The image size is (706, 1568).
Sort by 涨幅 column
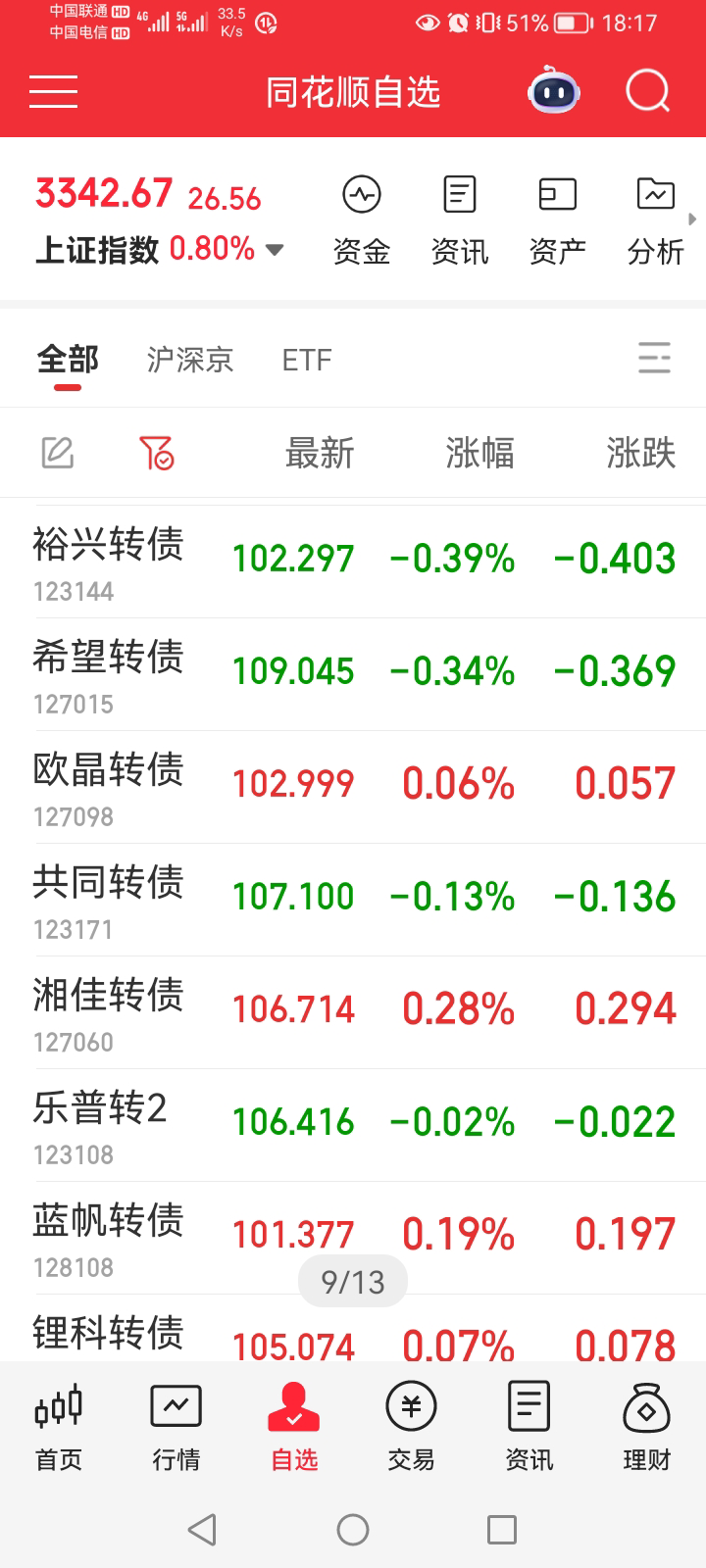[x=479, y=453]
